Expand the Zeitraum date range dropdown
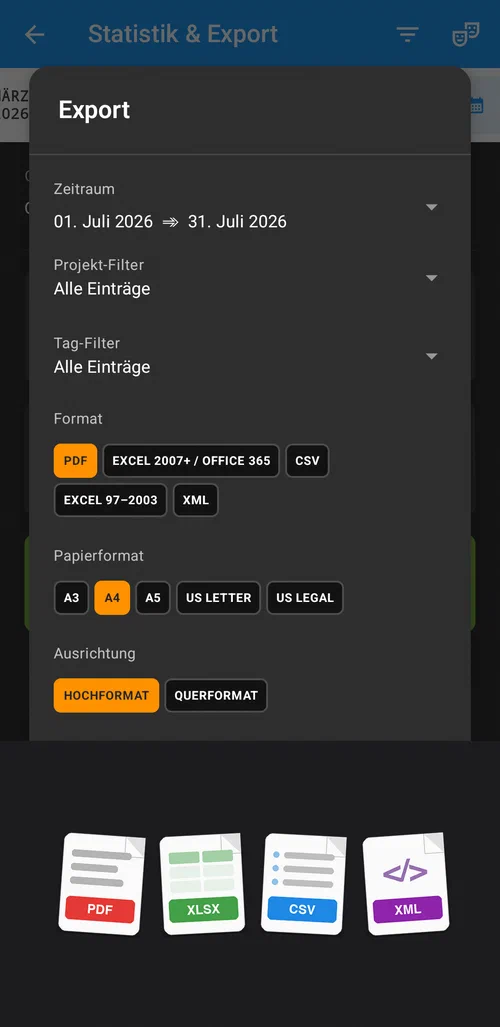500x1027 pixels. [x=250, y=208]
